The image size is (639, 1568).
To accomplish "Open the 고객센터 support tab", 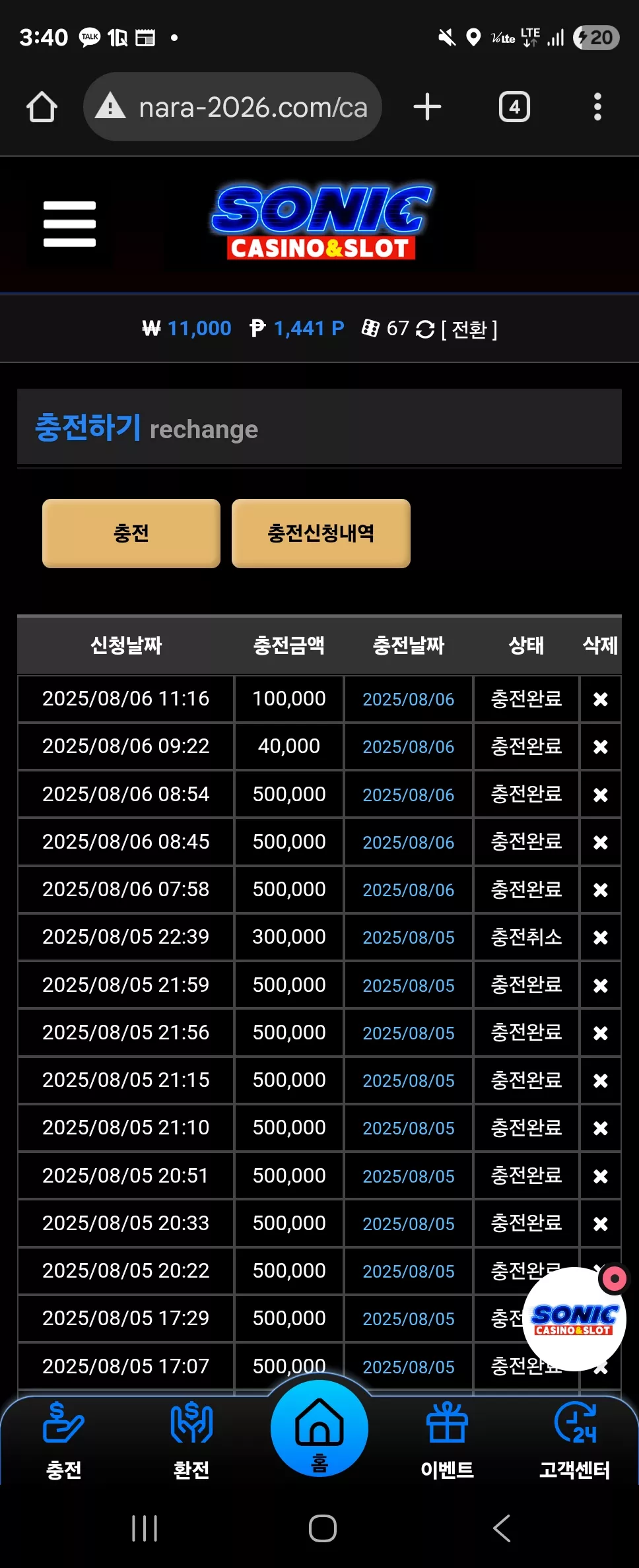I will pos(574,1440).
